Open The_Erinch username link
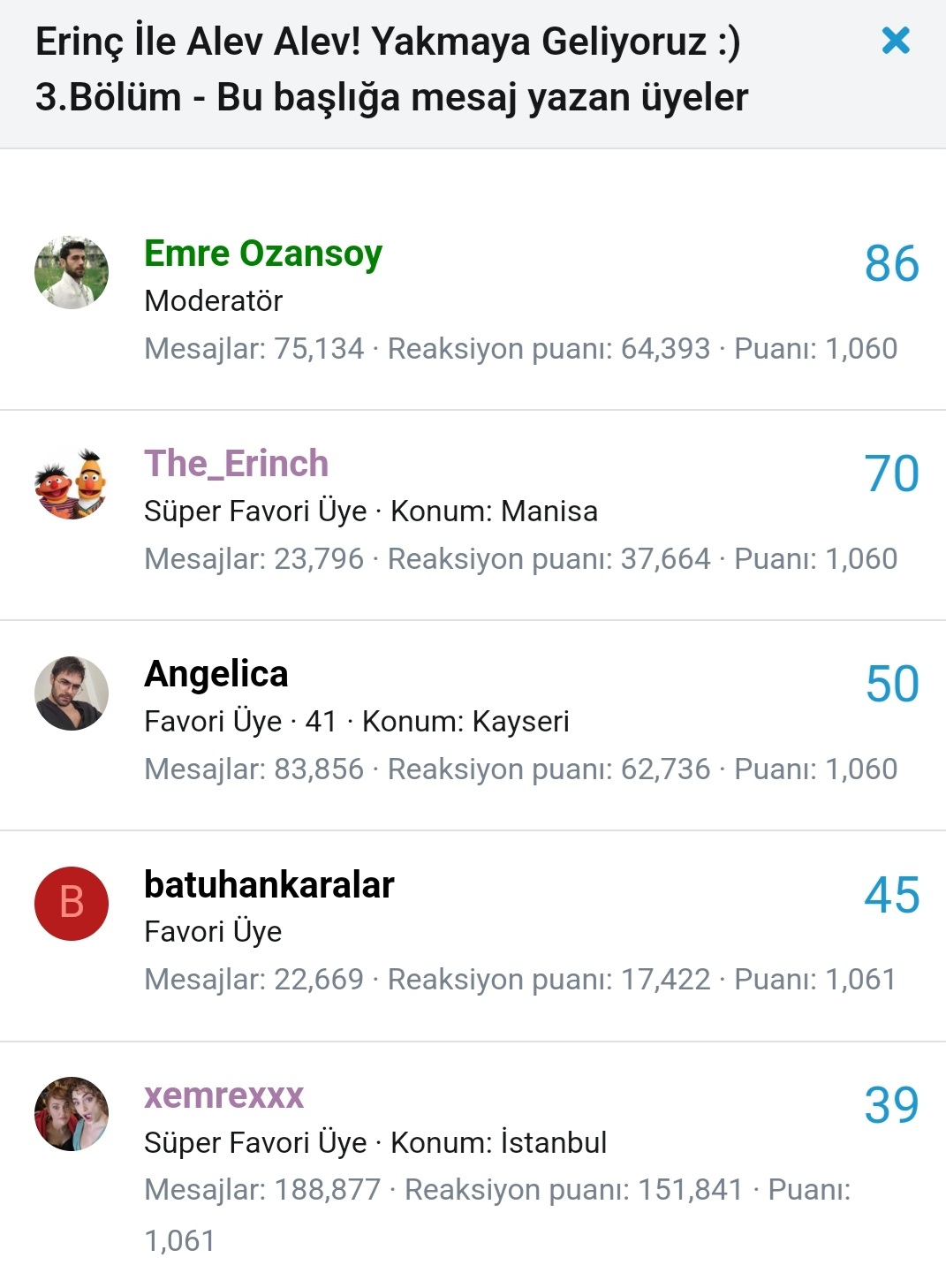The image size is (946, 1288). [236, 464]
